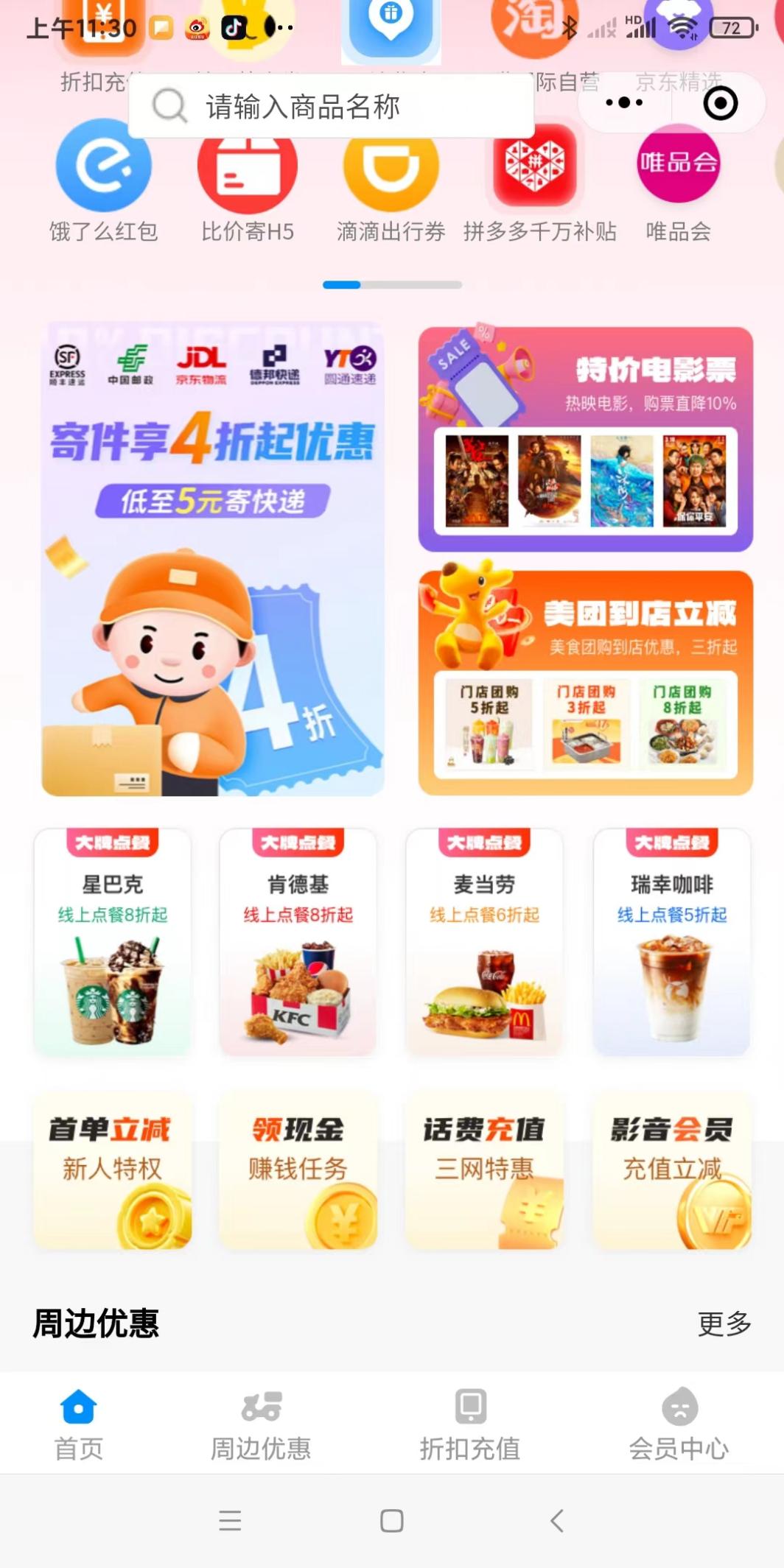Open the 特价电影票 movie ticket card
The image size is (784, 1568).
tap(585, 440)
